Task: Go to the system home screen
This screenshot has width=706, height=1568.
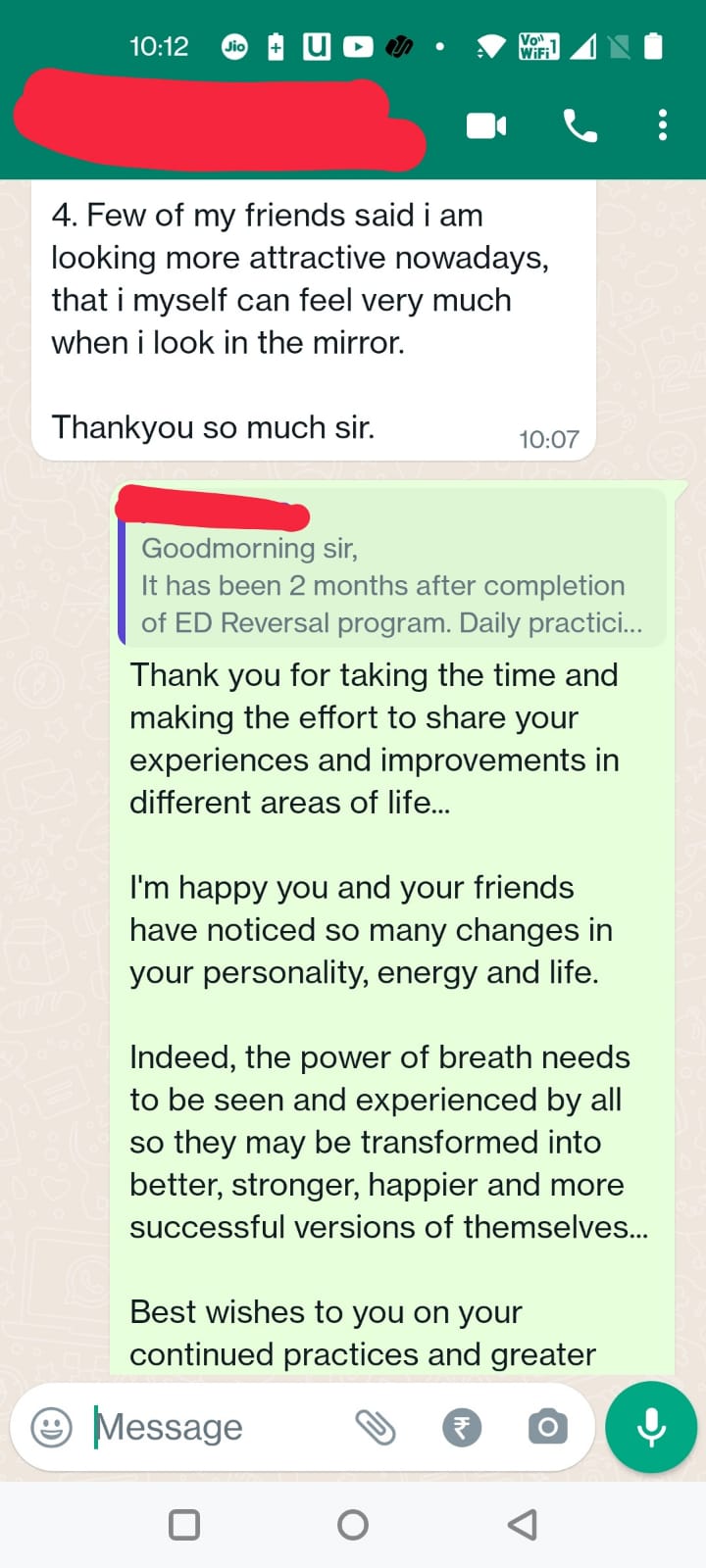Action: click(353, 1524)
